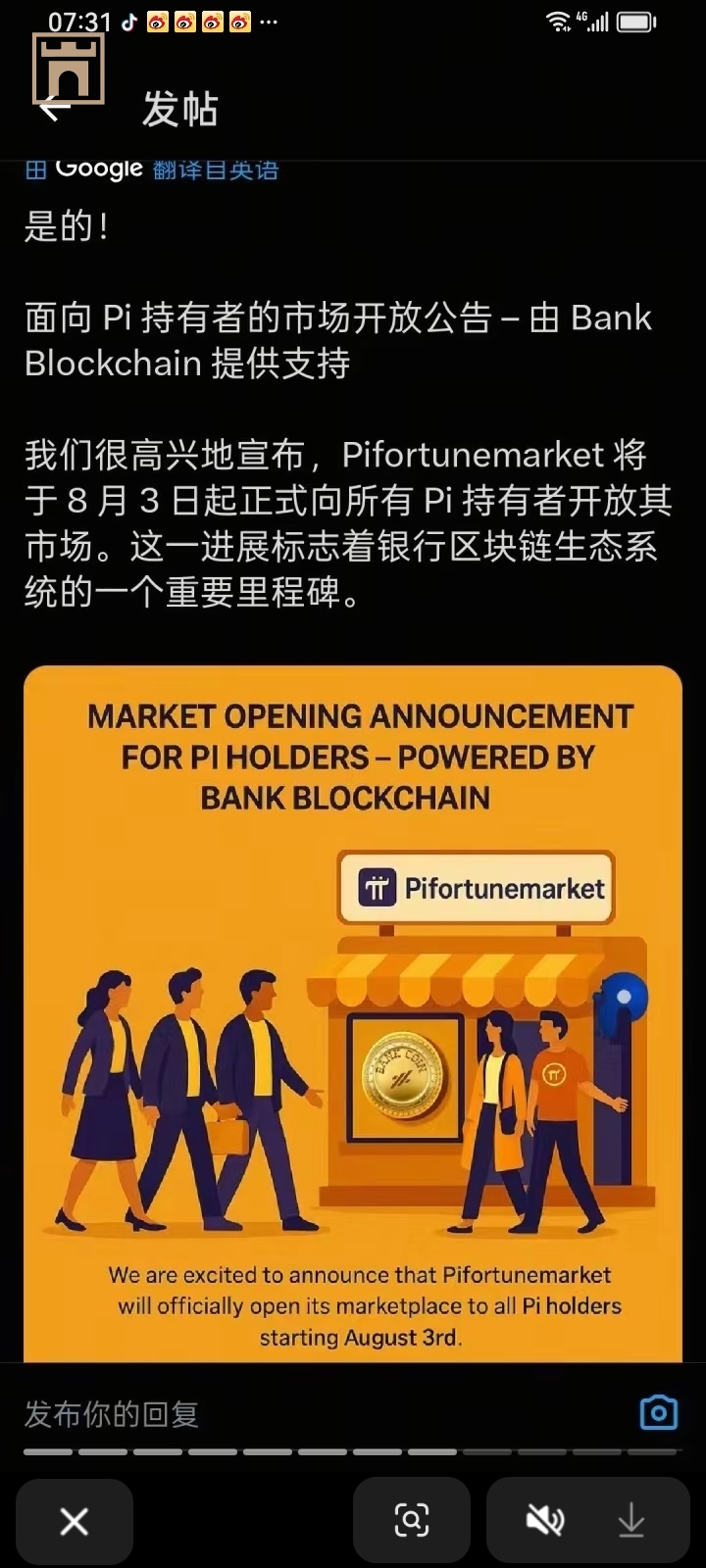706x1568 pixels.
Task: Toggle the muted sound button
Action: click(x=545, y=1521)
